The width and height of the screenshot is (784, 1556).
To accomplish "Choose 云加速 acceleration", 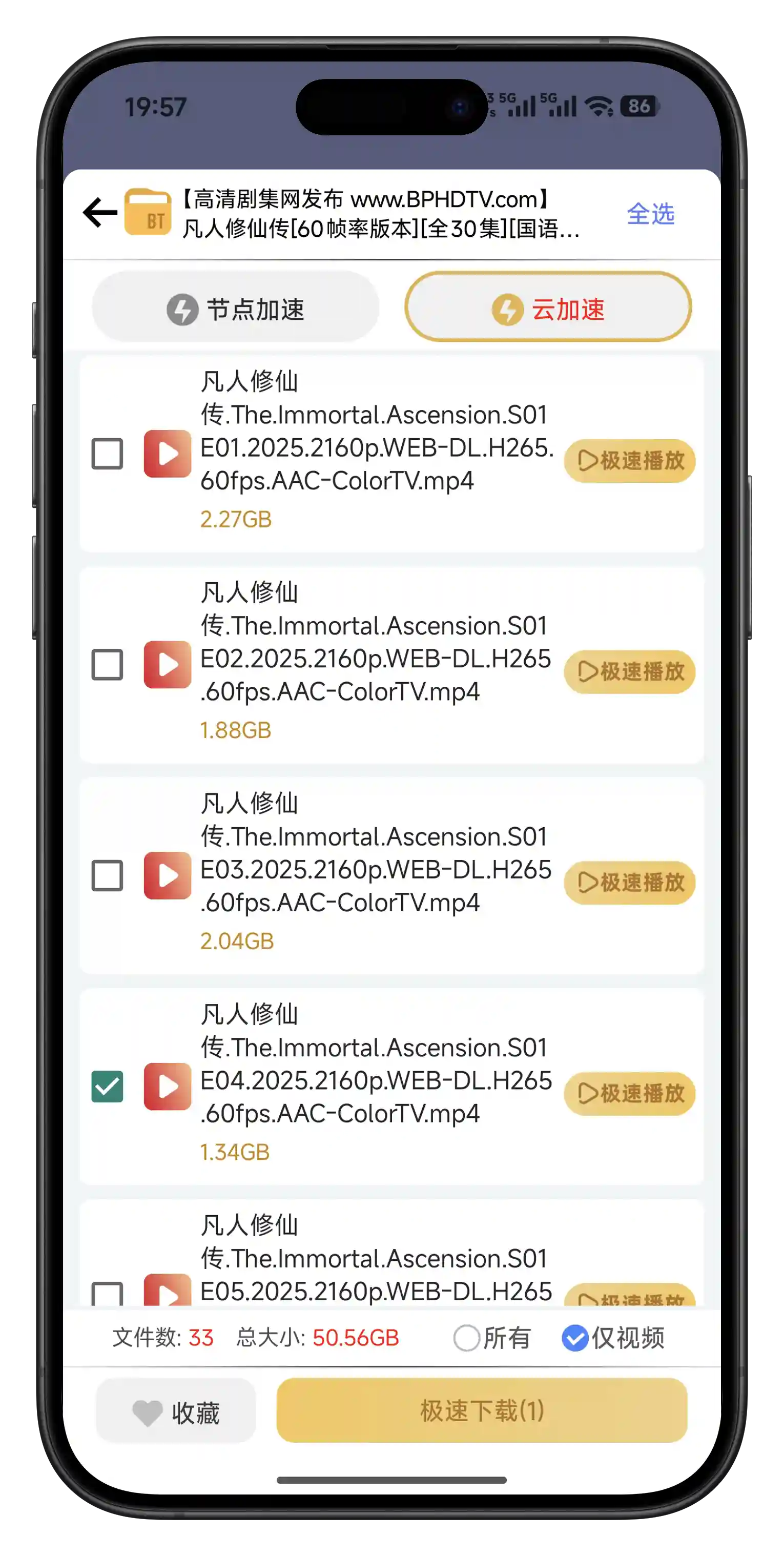I will coord(548,309).
